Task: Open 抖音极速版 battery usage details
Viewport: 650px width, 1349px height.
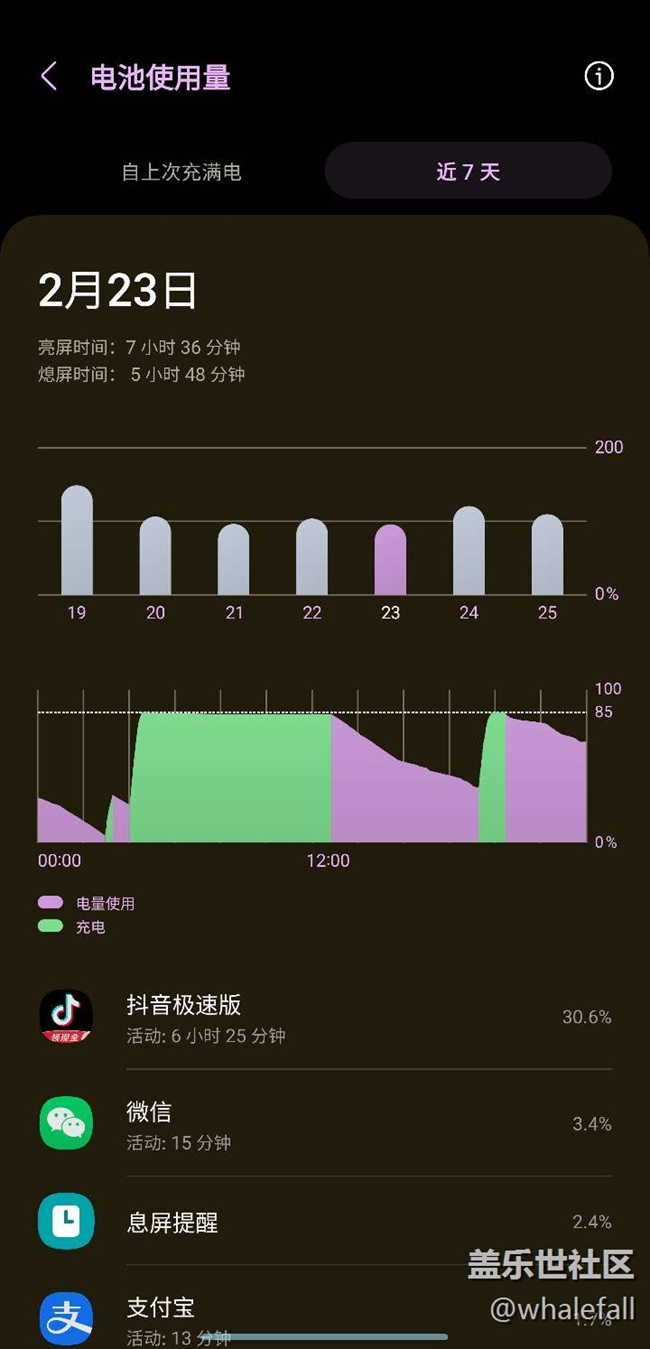Action: coord(325,1017)
